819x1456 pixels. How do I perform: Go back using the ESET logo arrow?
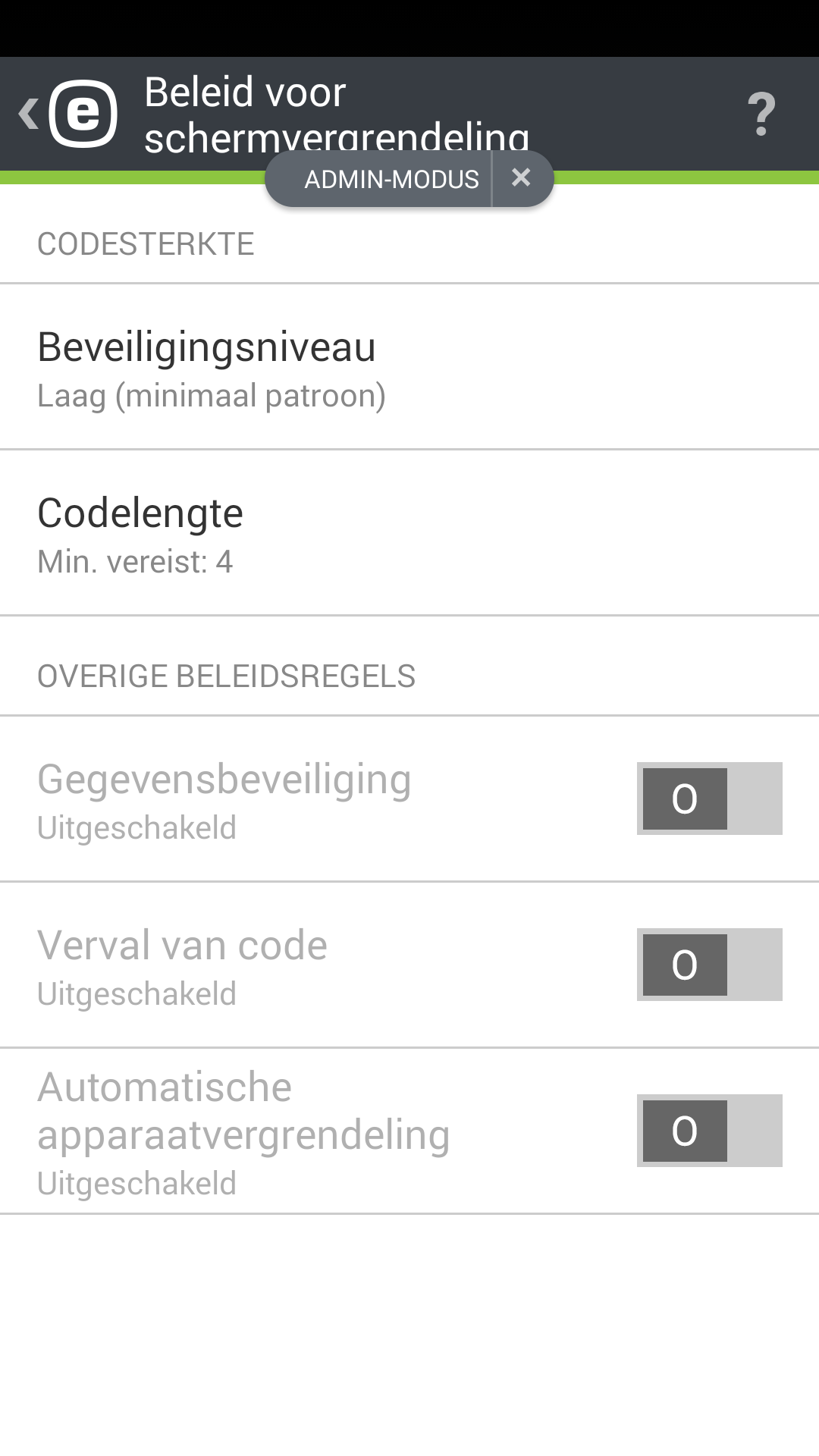click(x=68, y=114)
